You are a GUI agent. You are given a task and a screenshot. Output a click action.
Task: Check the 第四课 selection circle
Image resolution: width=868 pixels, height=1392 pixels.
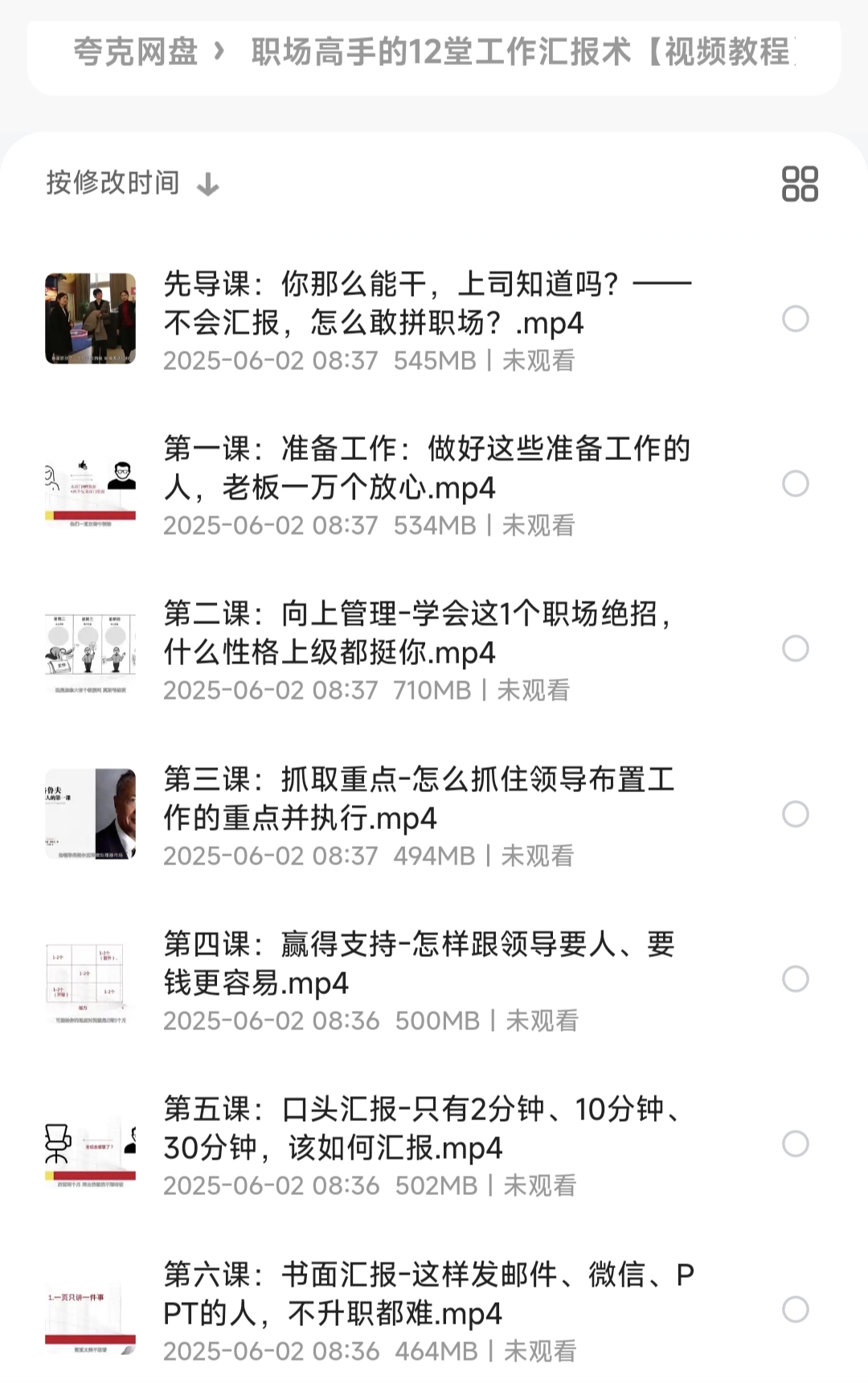(x=796, y=979)
